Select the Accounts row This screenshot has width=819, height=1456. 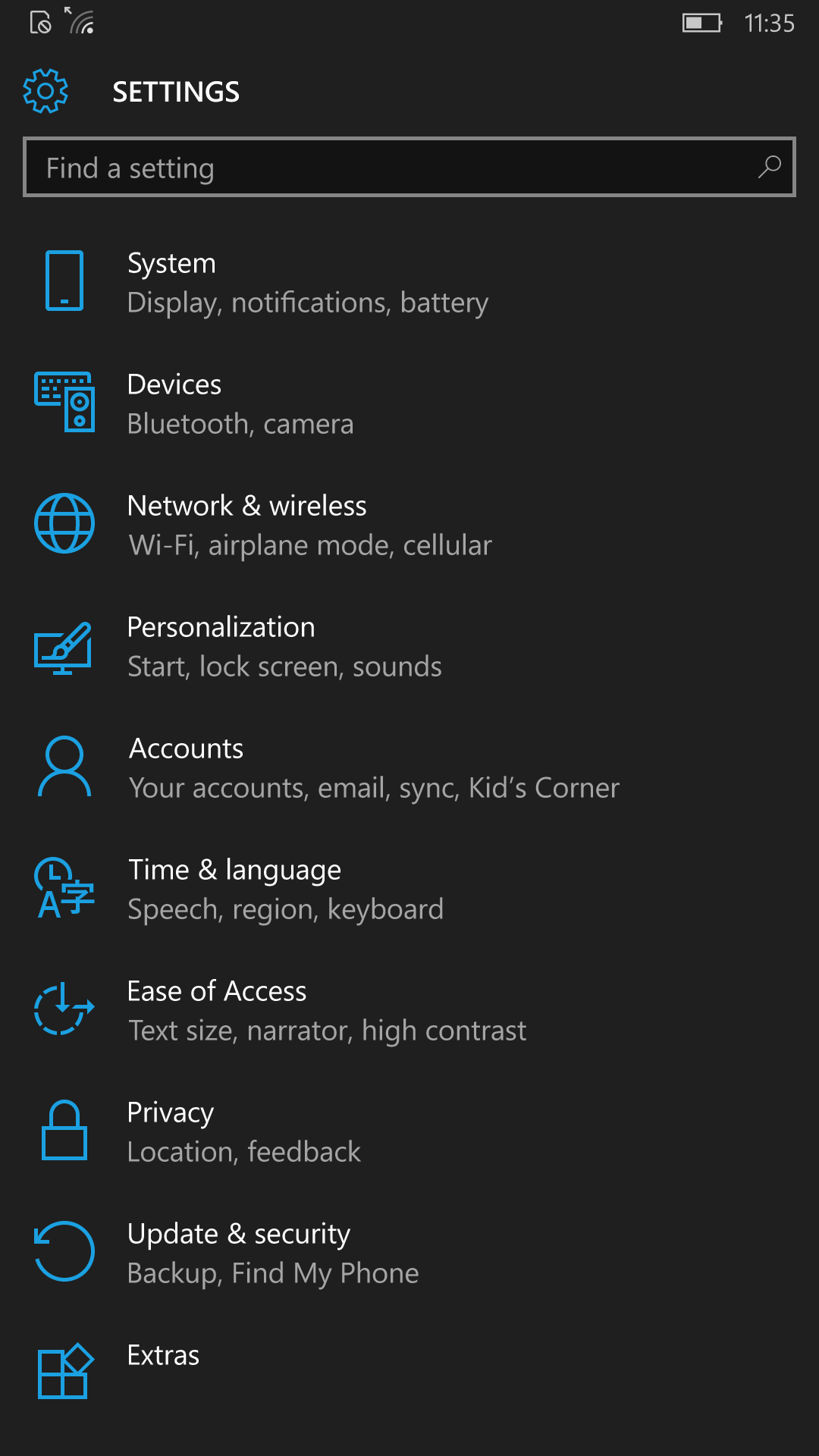[x=373, y=767]
